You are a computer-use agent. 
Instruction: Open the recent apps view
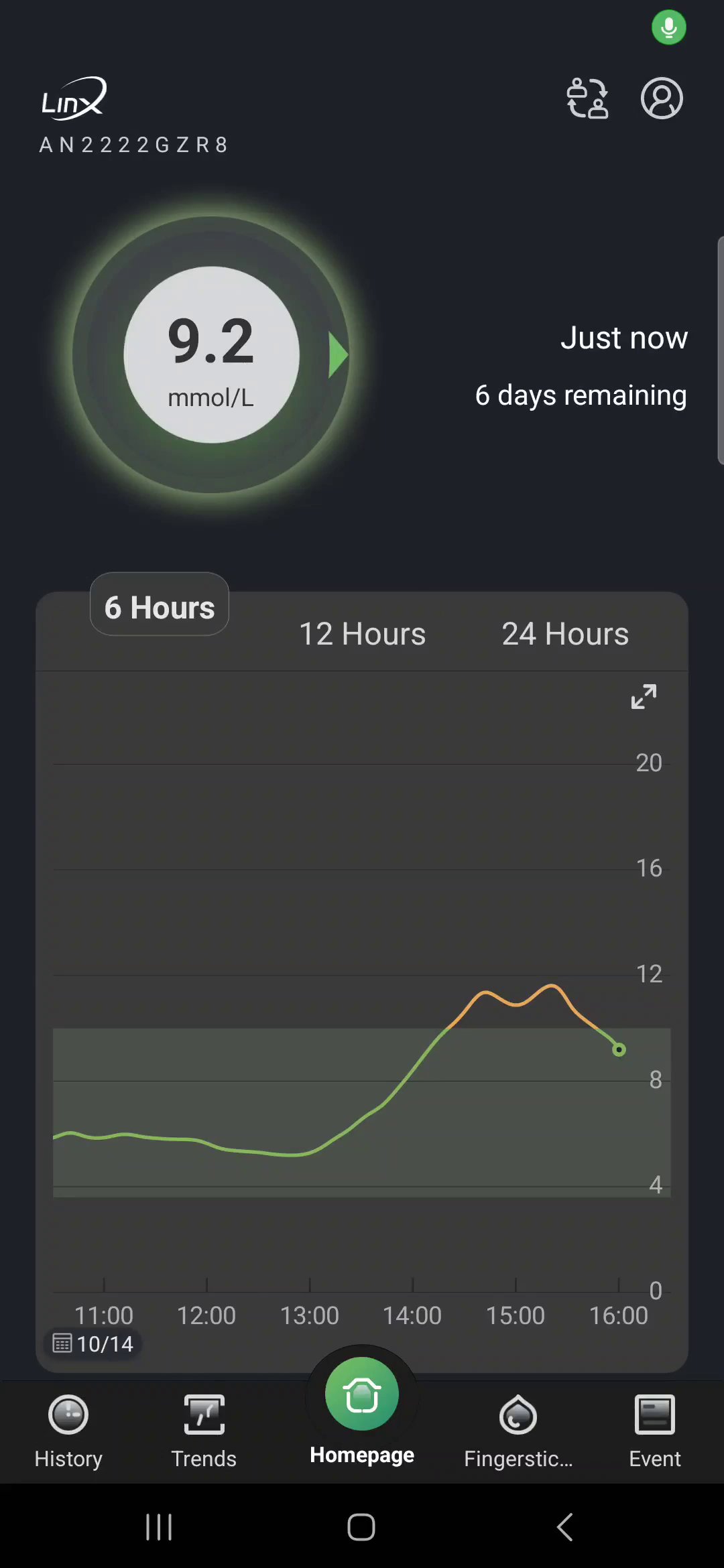[159, 1527]
